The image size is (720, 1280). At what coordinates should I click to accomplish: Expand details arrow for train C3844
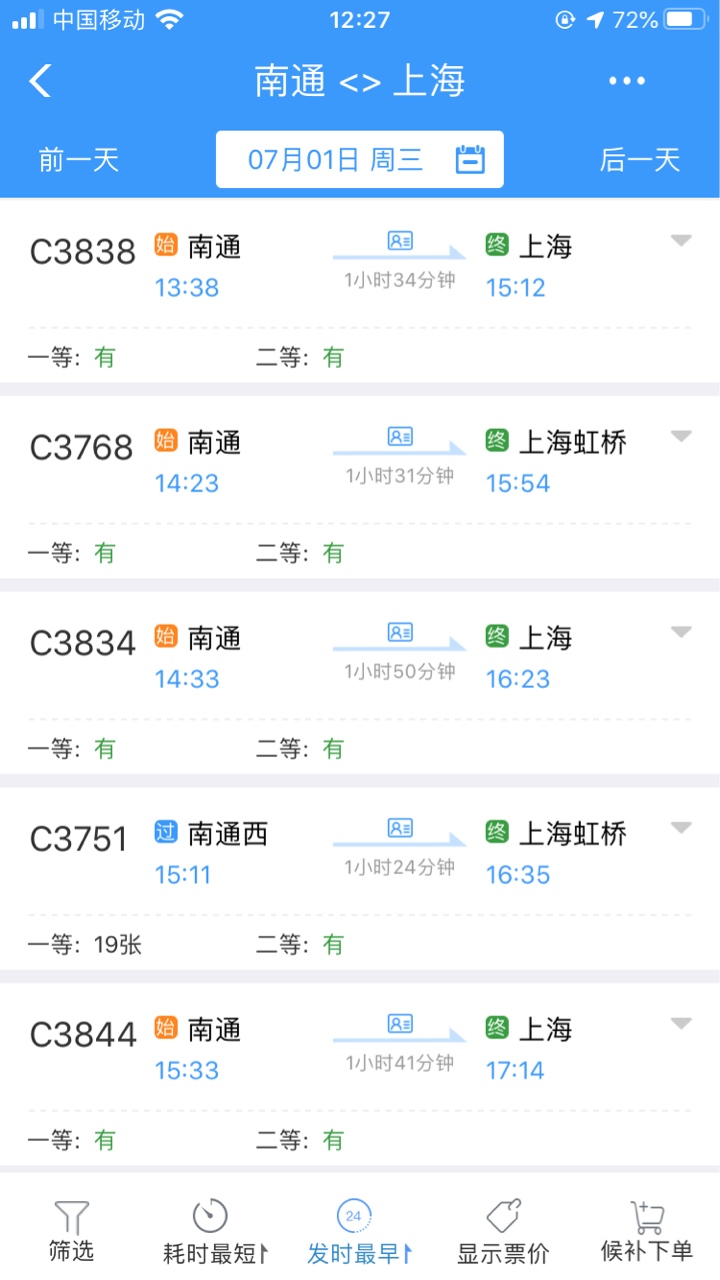tap(681, 1024)
